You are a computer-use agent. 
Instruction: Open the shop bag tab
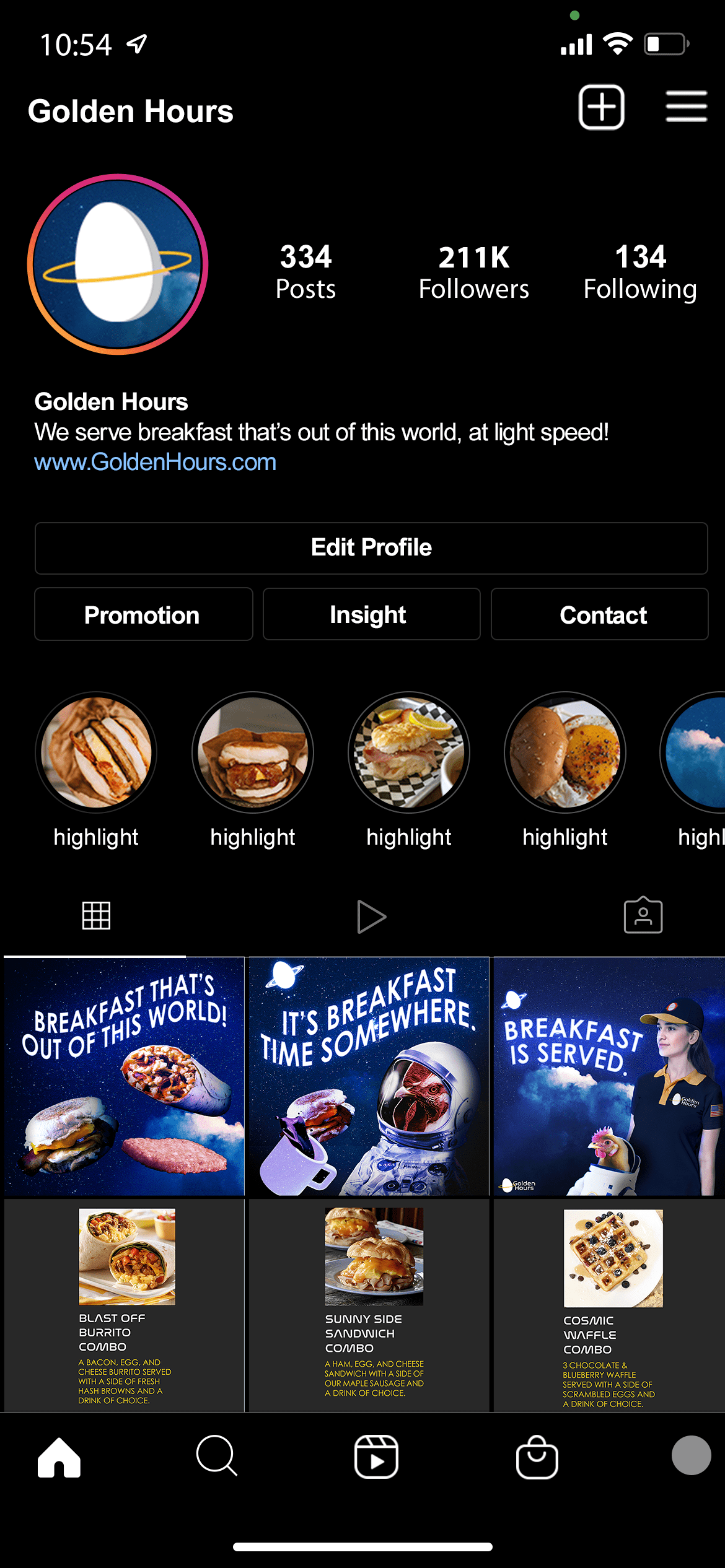(537, 1457)
